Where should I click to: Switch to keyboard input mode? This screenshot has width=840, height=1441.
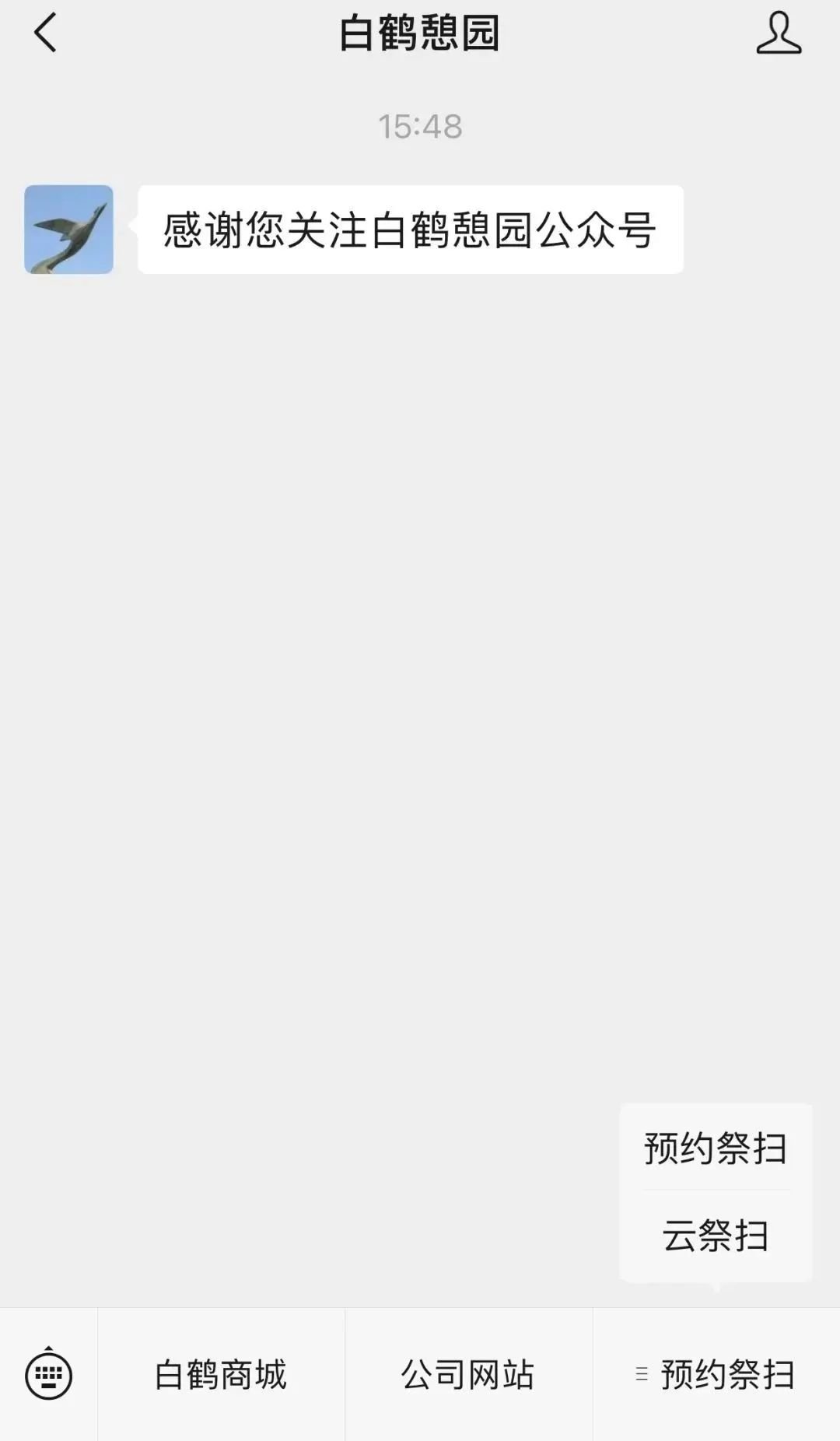pos(48,1374)
